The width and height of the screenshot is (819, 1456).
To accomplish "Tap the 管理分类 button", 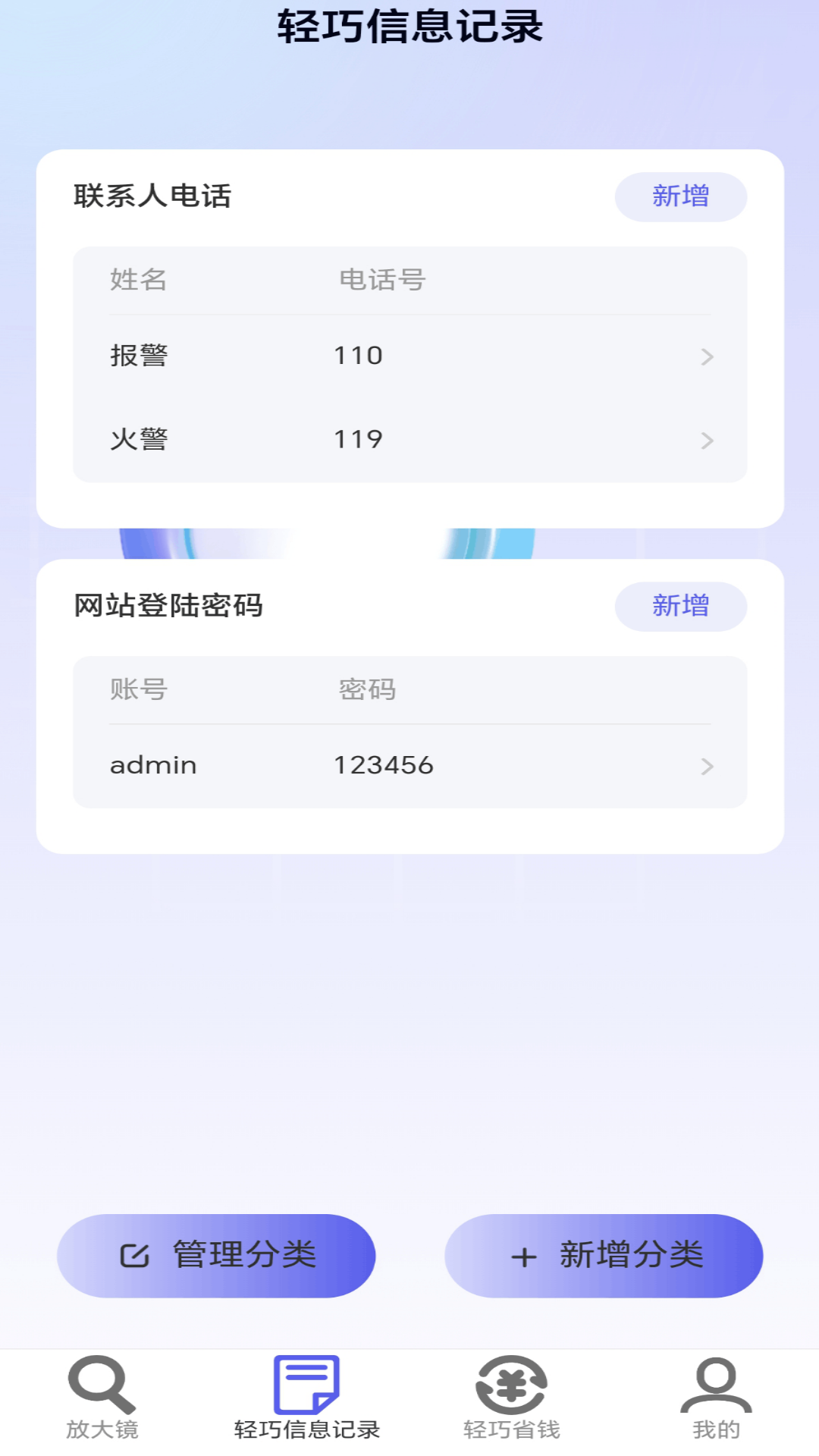I will click(216, 1256).
